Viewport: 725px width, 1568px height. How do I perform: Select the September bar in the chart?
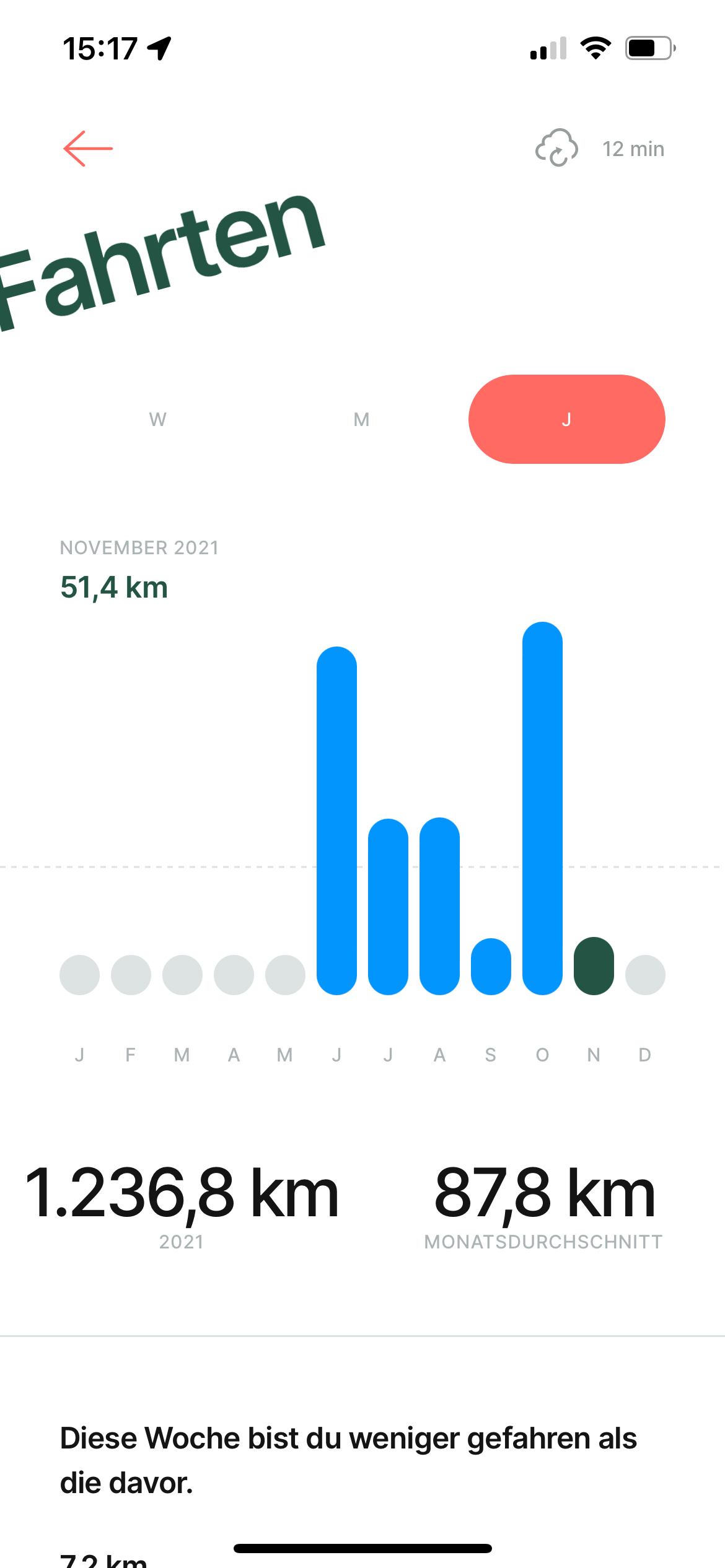[x=491, y=967]
